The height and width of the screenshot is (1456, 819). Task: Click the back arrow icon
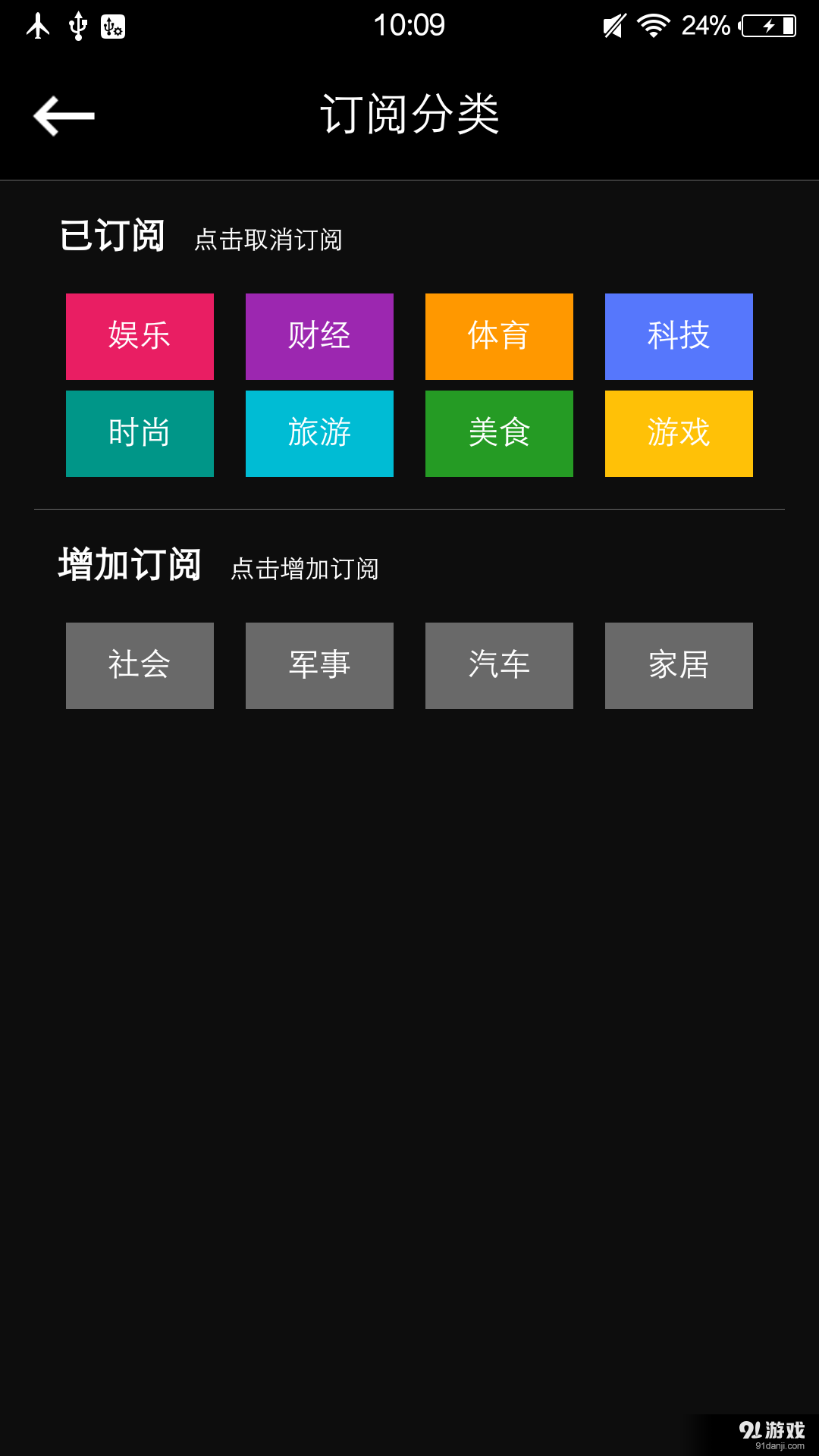pos(64,115)
